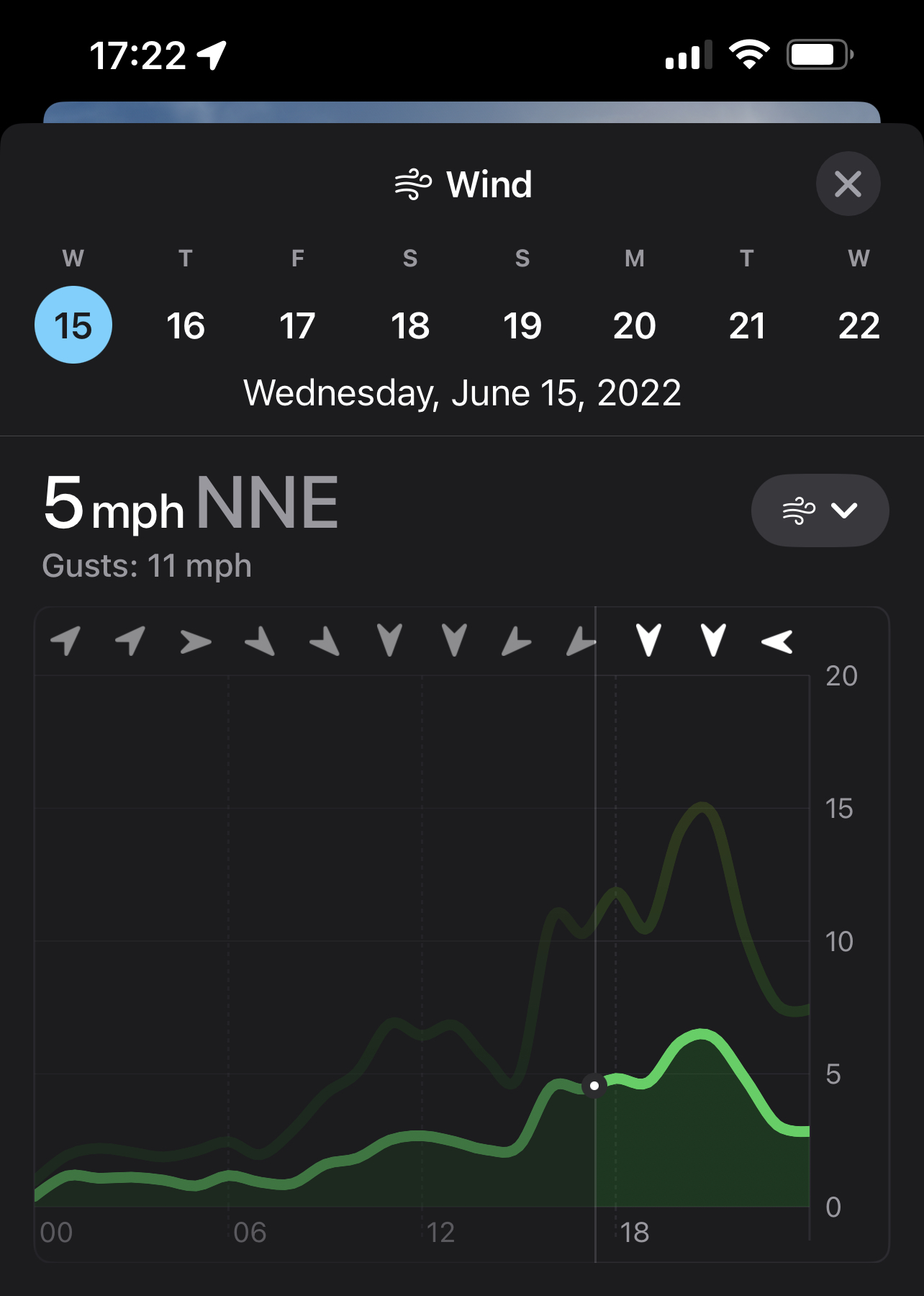View wind for Tuesday the 21st
The height and width of the screenshot is (1296, 924).
point(746,325)
